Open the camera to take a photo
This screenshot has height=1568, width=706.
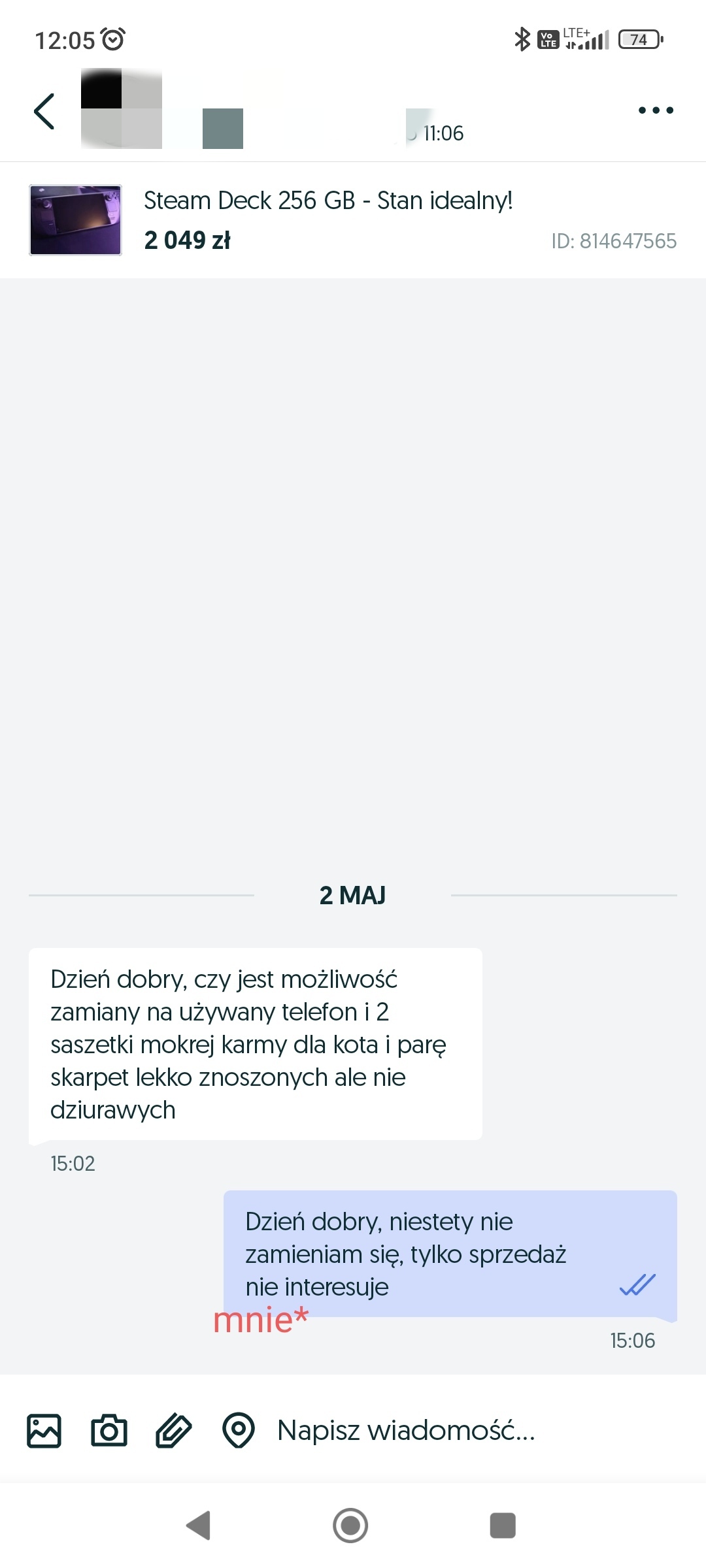click(x=109, y=1431)
